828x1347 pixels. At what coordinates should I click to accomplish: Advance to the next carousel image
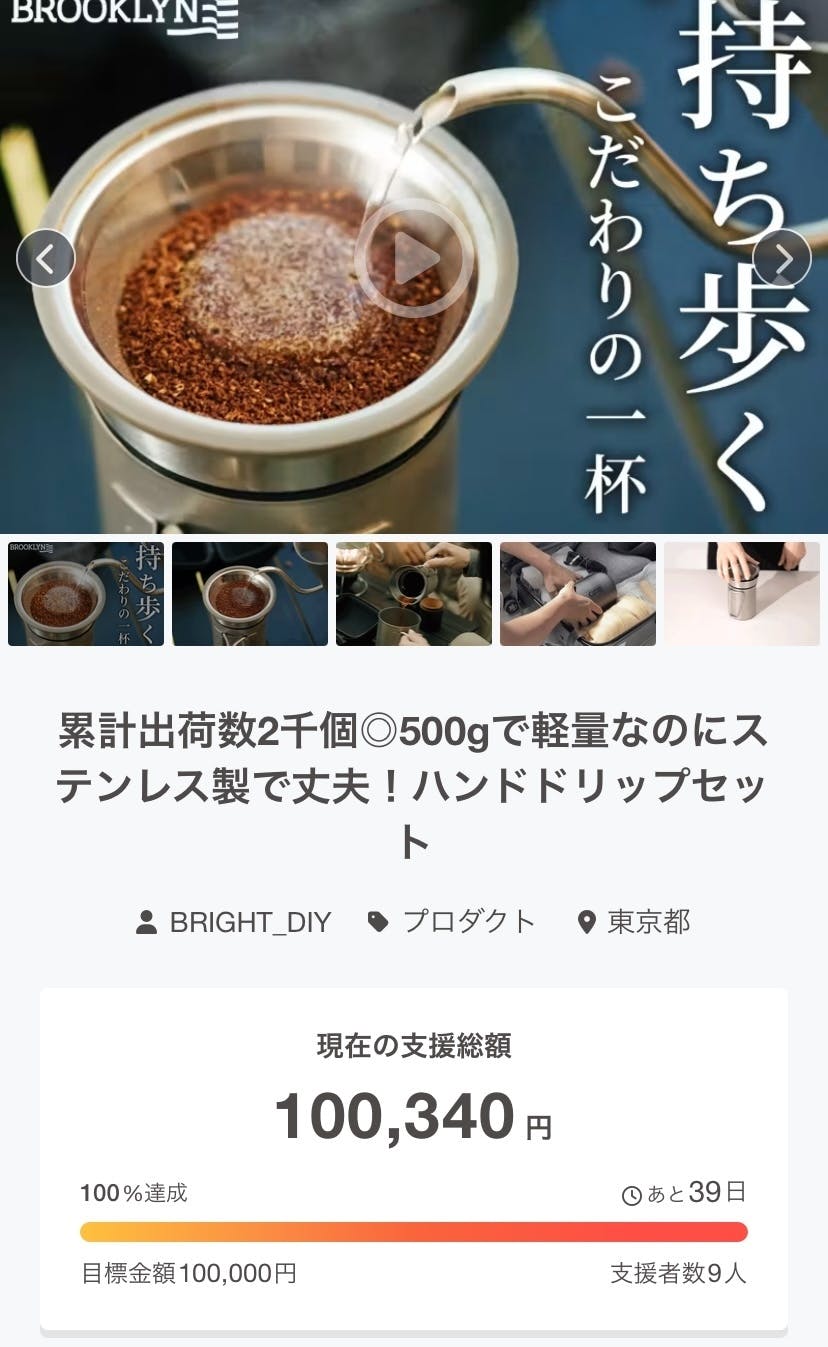pyautogui.click(x=782, y=259)
